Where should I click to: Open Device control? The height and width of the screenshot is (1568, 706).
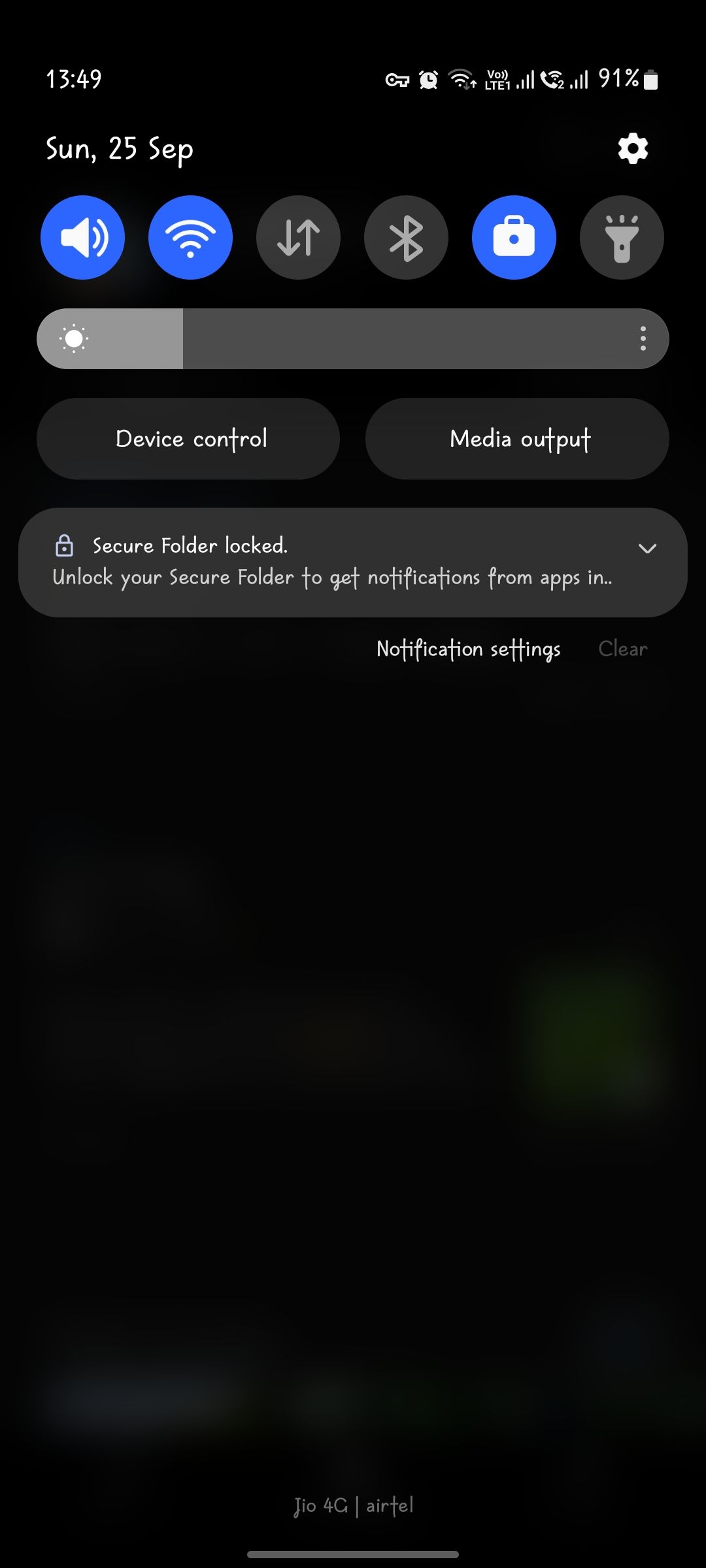(x=188, y=438)
